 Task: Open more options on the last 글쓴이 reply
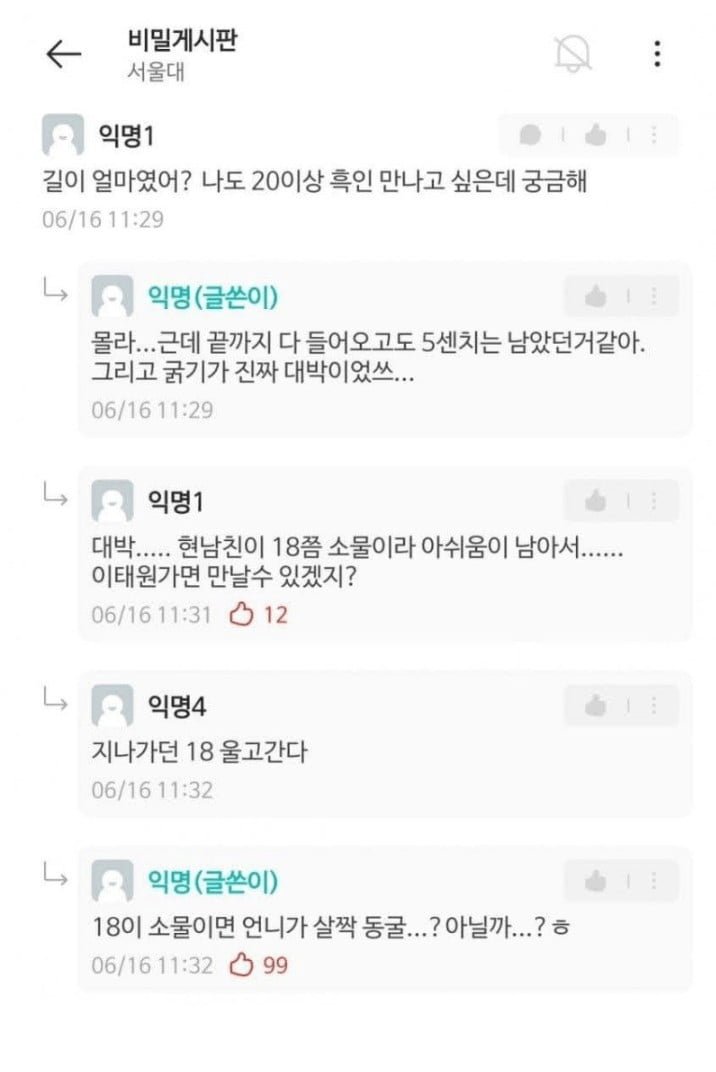pos(654,880)
